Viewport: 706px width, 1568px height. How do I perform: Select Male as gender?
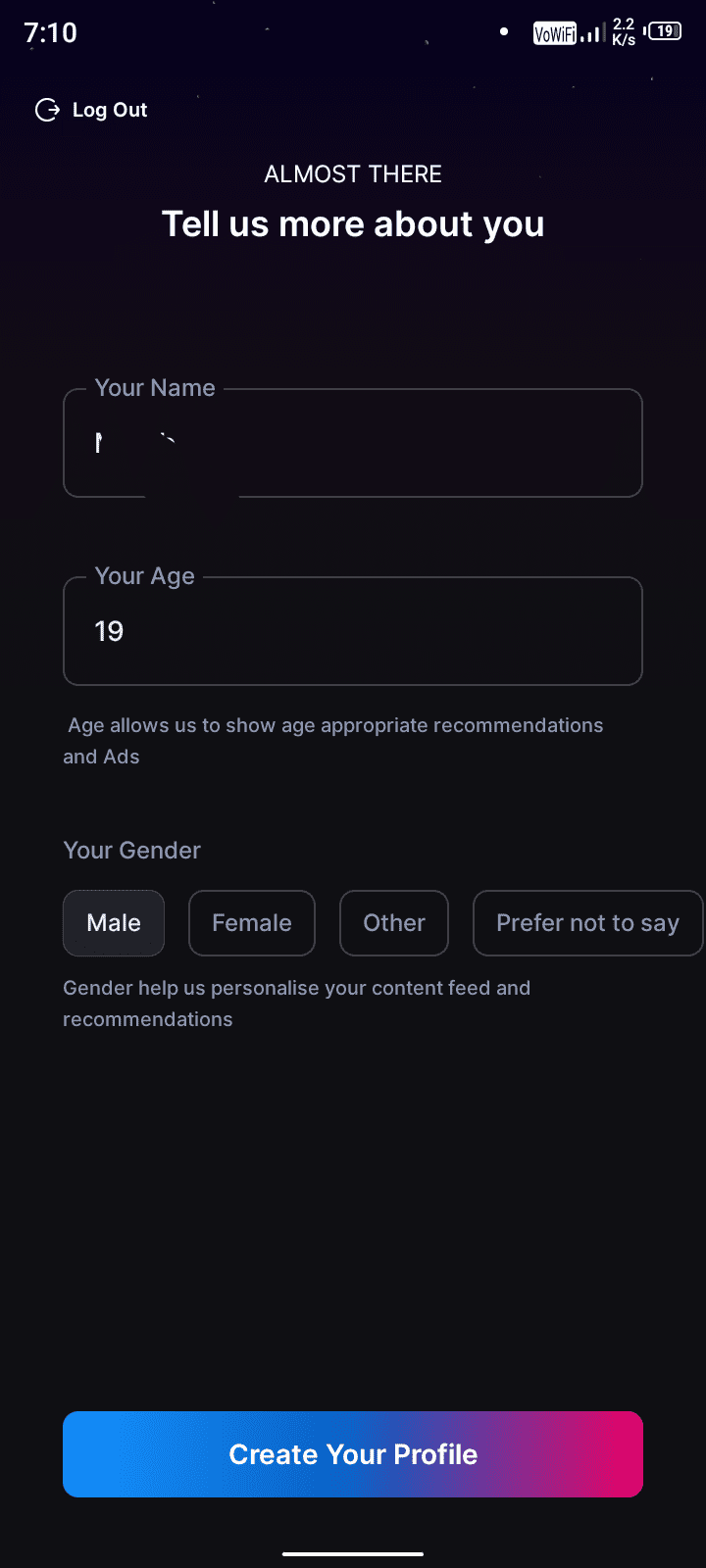[114, 923]
